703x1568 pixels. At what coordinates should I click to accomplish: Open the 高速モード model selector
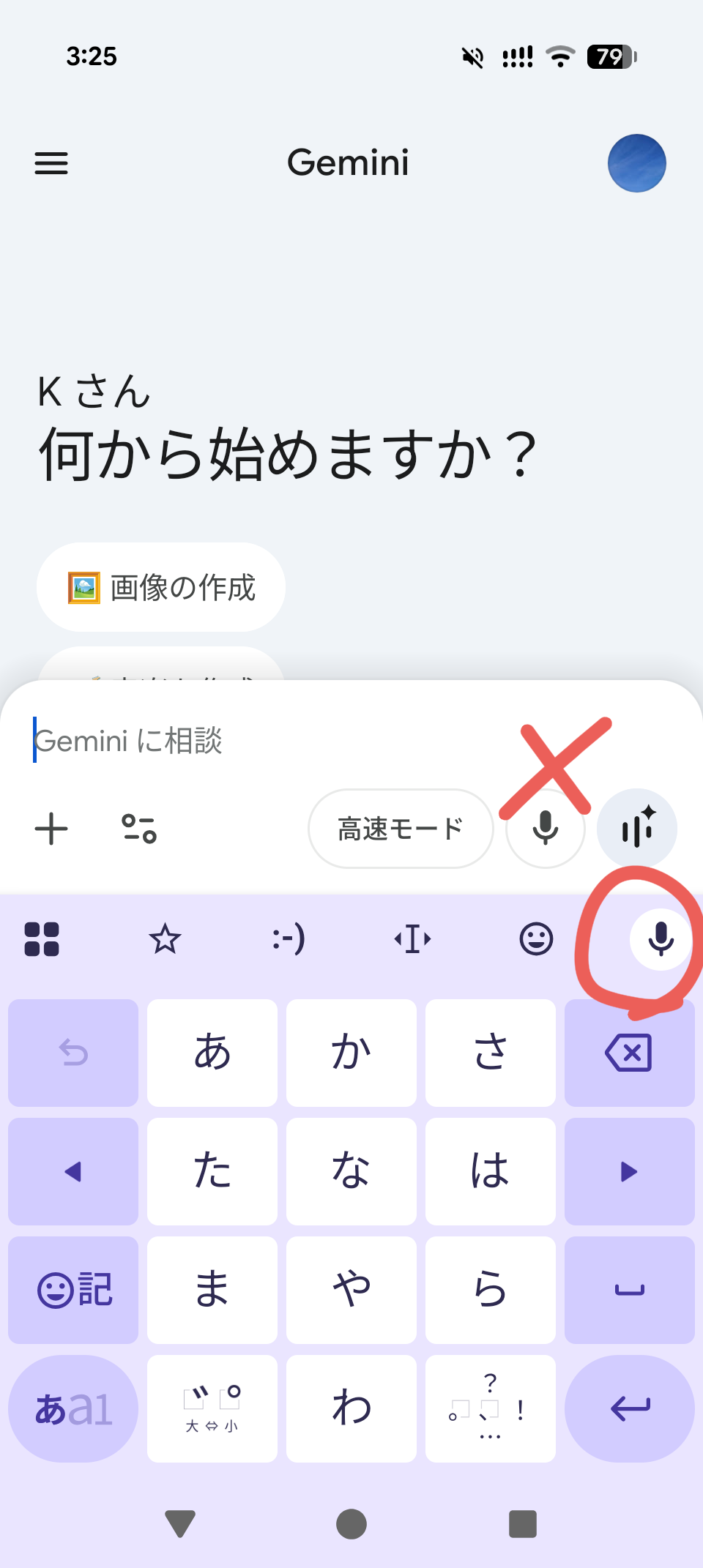401,829
